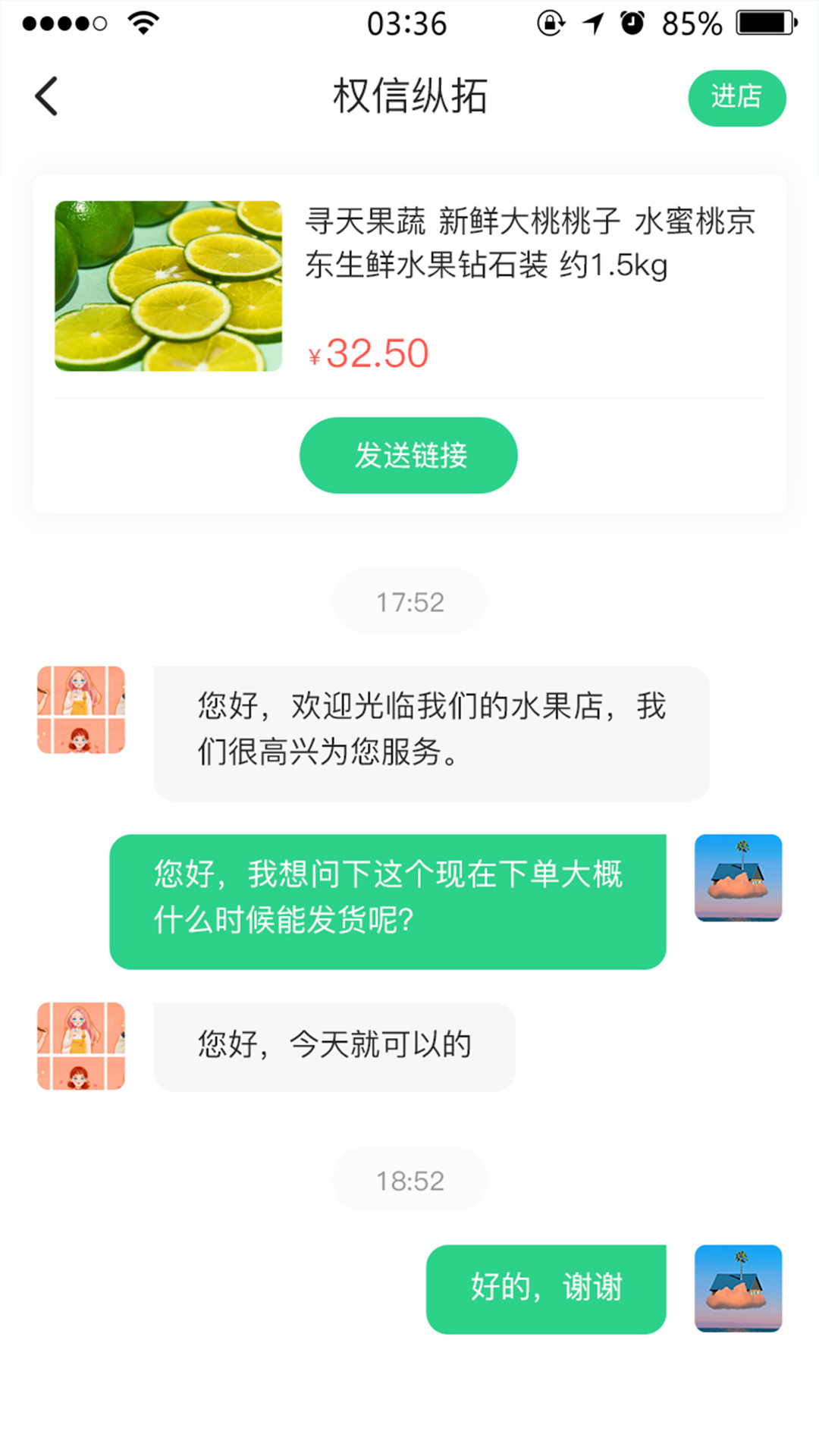The image size is (819, 1456).
Task: Tap the 18:52 timestamp in chat
Action: (409, 1180)
